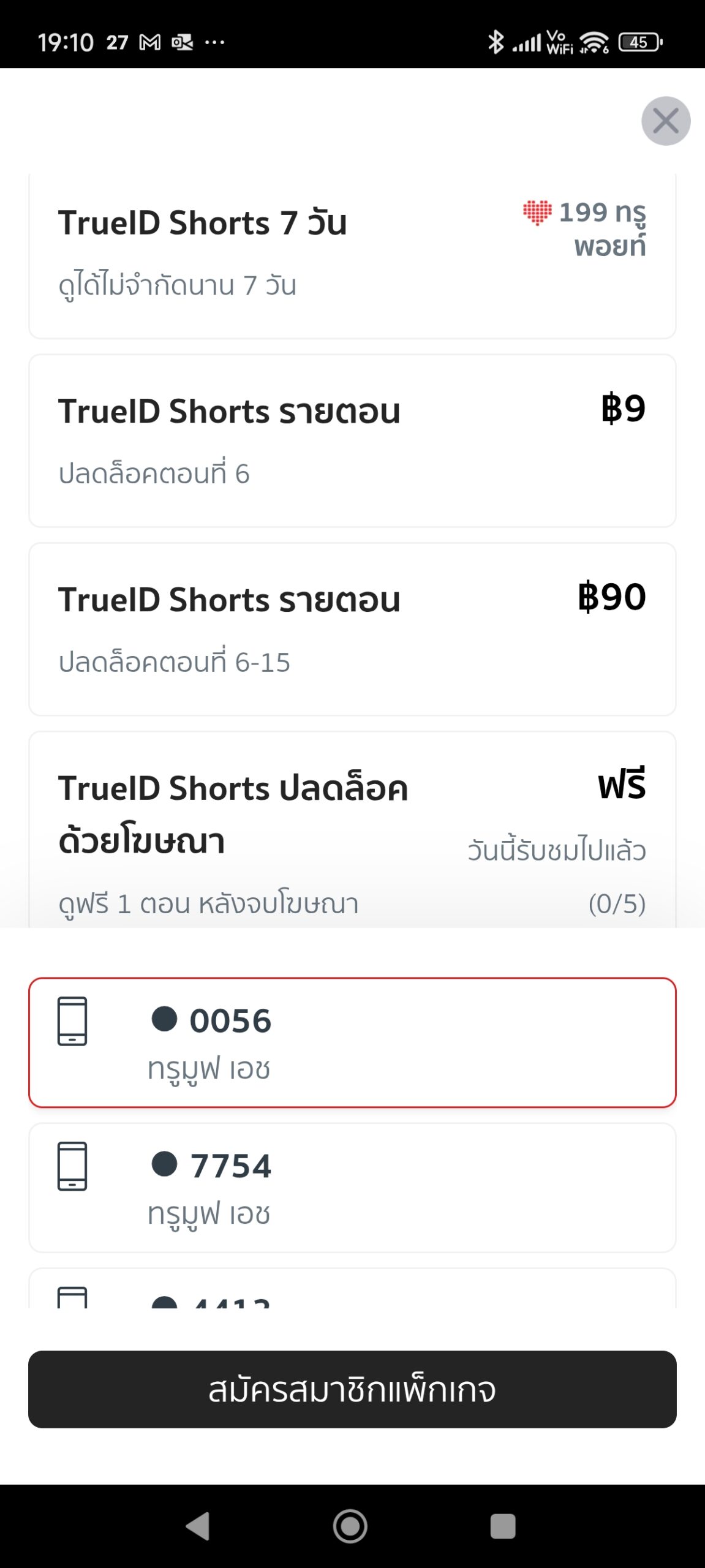705x1568 pixels.
Task: Tap the สมัครสมาชิกแพ็กเกจ subscribe button
Action: pyautogui.click(x=352, y=1389)
